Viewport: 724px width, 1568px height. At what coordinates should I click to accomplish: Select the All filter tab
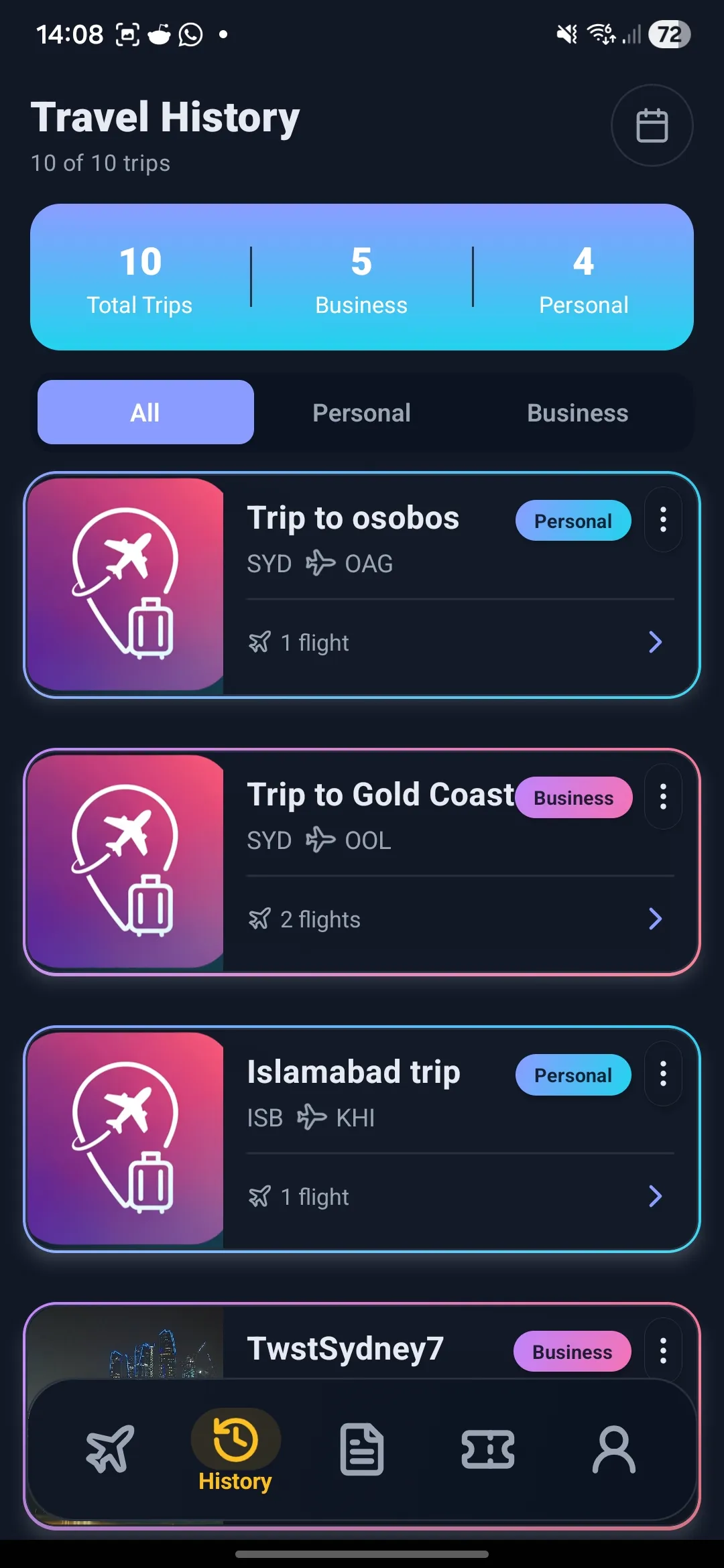(x=145, y=412)
